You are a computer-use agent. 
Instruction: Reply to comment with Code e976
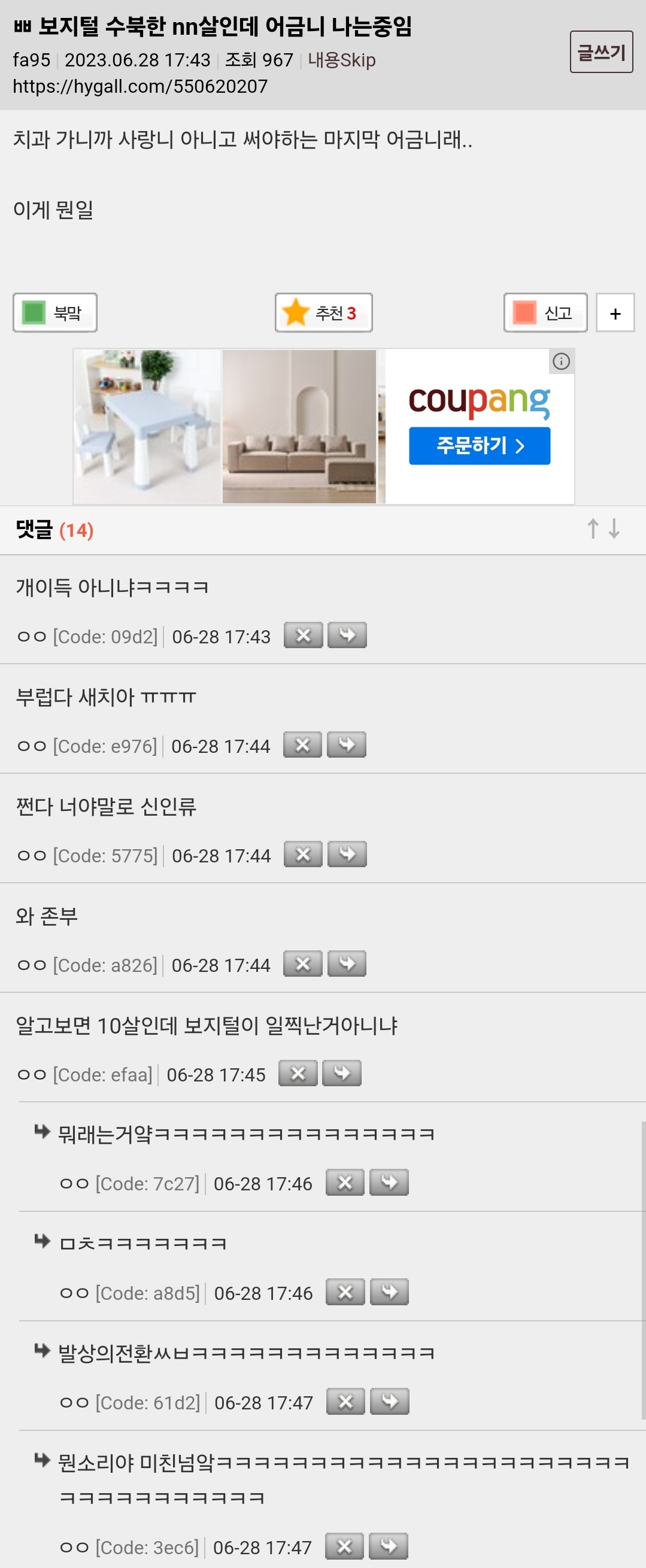(347, 745)
